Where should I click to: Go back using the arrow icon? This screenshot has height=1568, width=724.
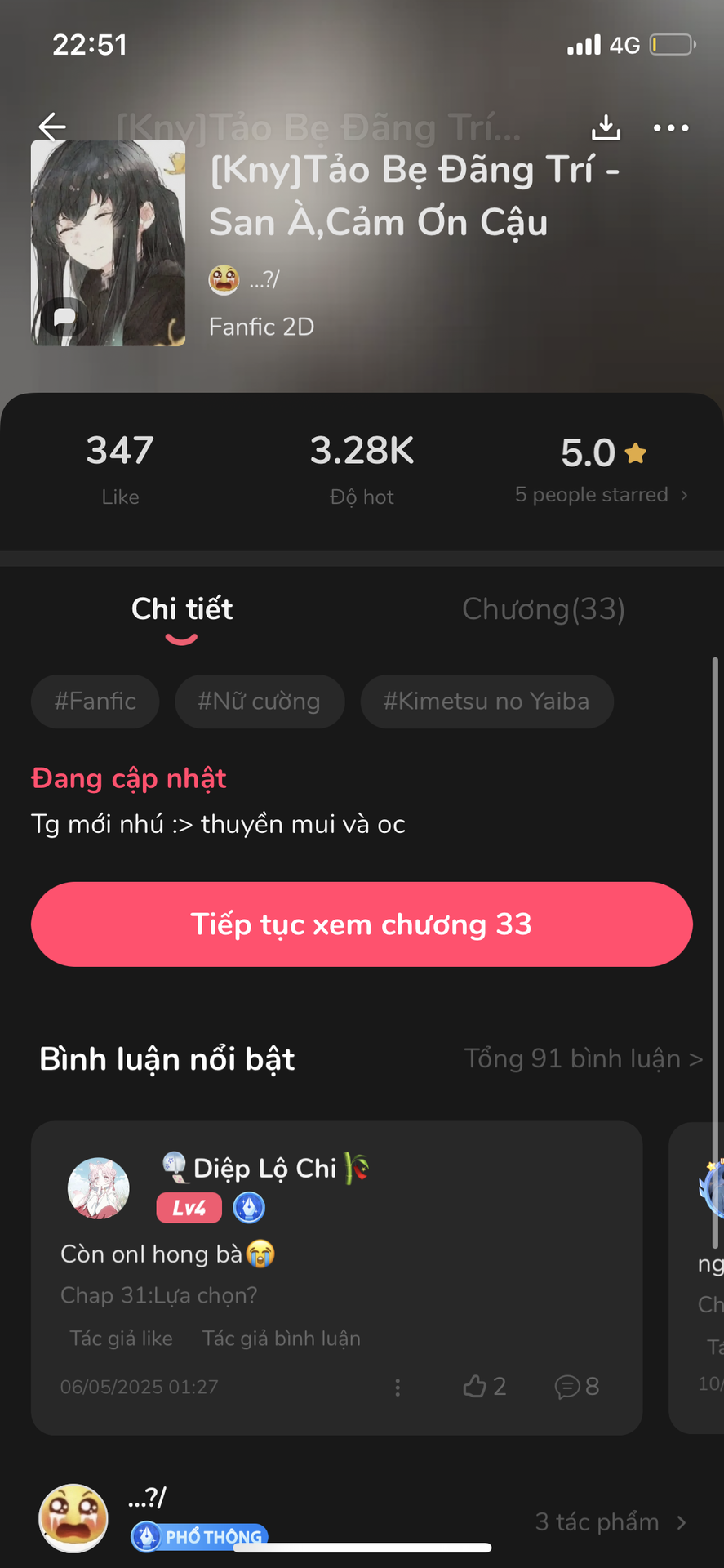click(x=52, y=127)
